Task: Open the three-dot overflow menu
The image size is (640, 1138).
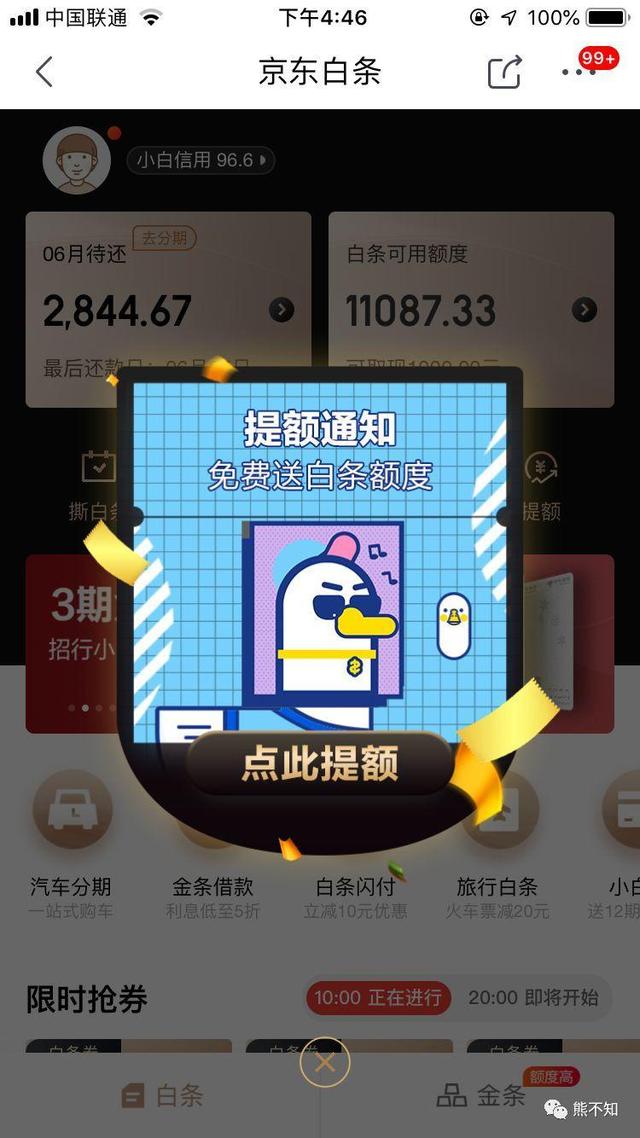Action: pos(579,72)
